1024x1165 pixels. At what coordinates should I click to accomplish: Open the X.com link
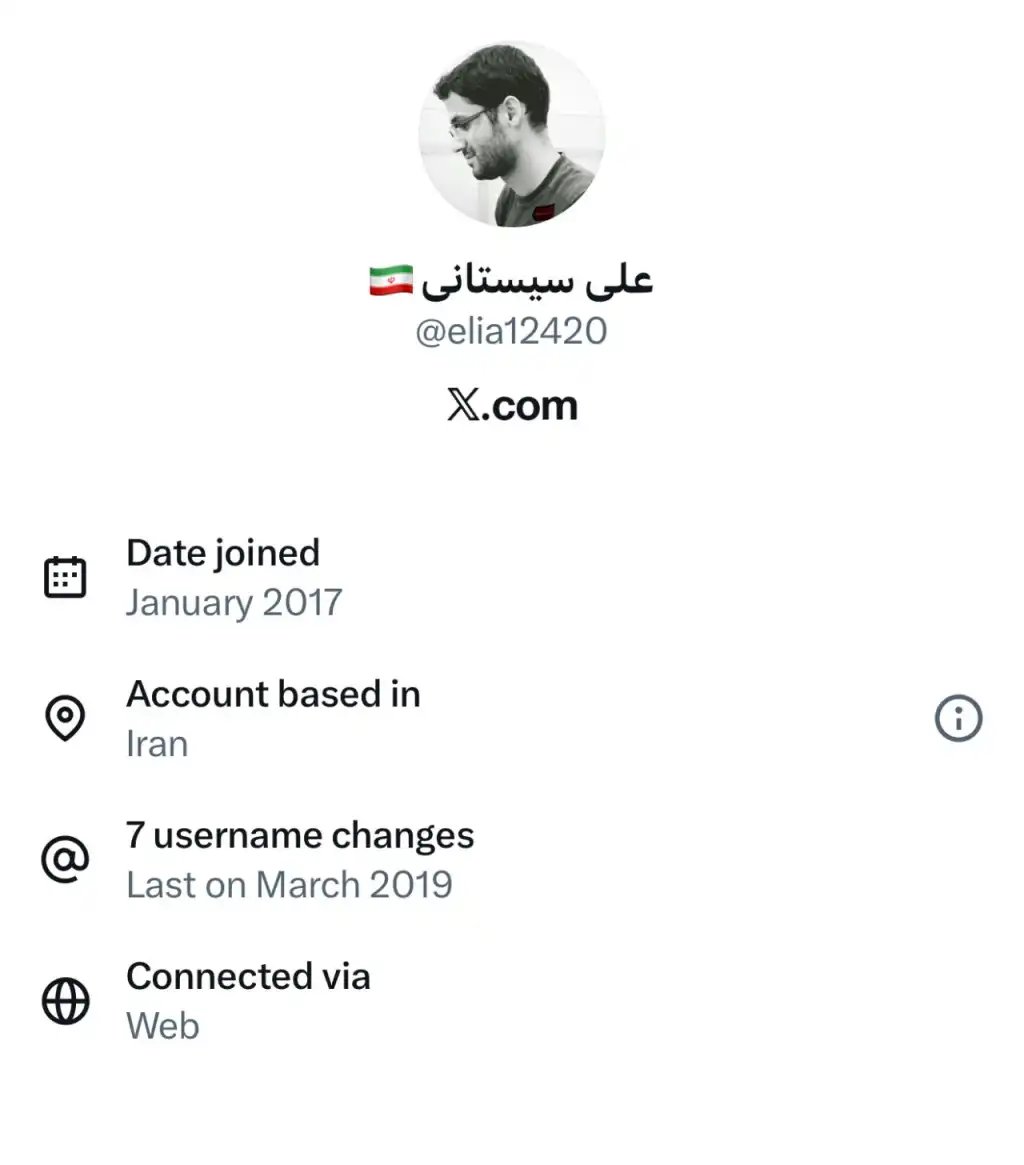pos(512,405)
